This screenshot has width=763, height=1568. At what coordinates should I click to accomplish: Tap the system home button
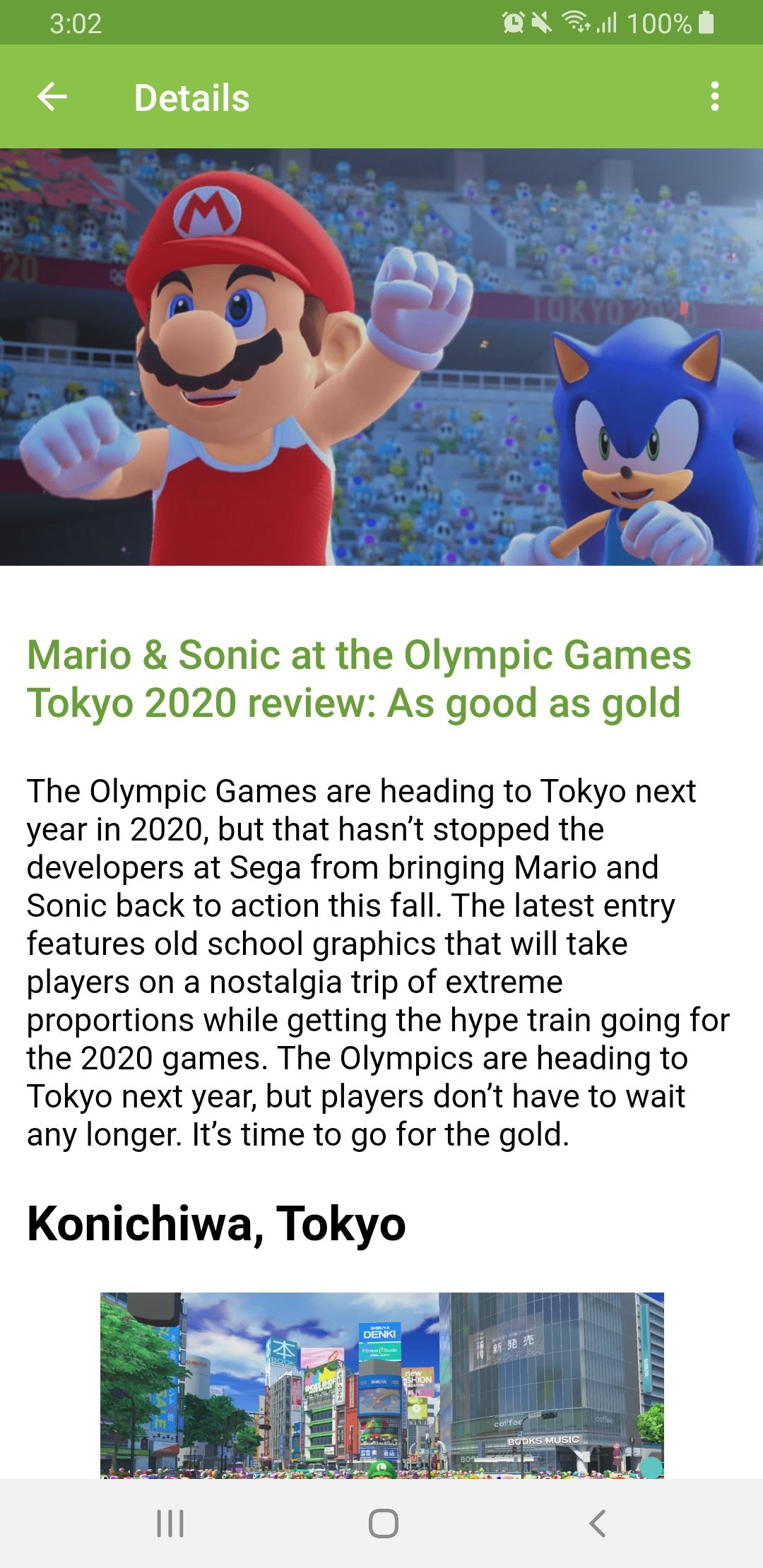[x=383, y=1524]
